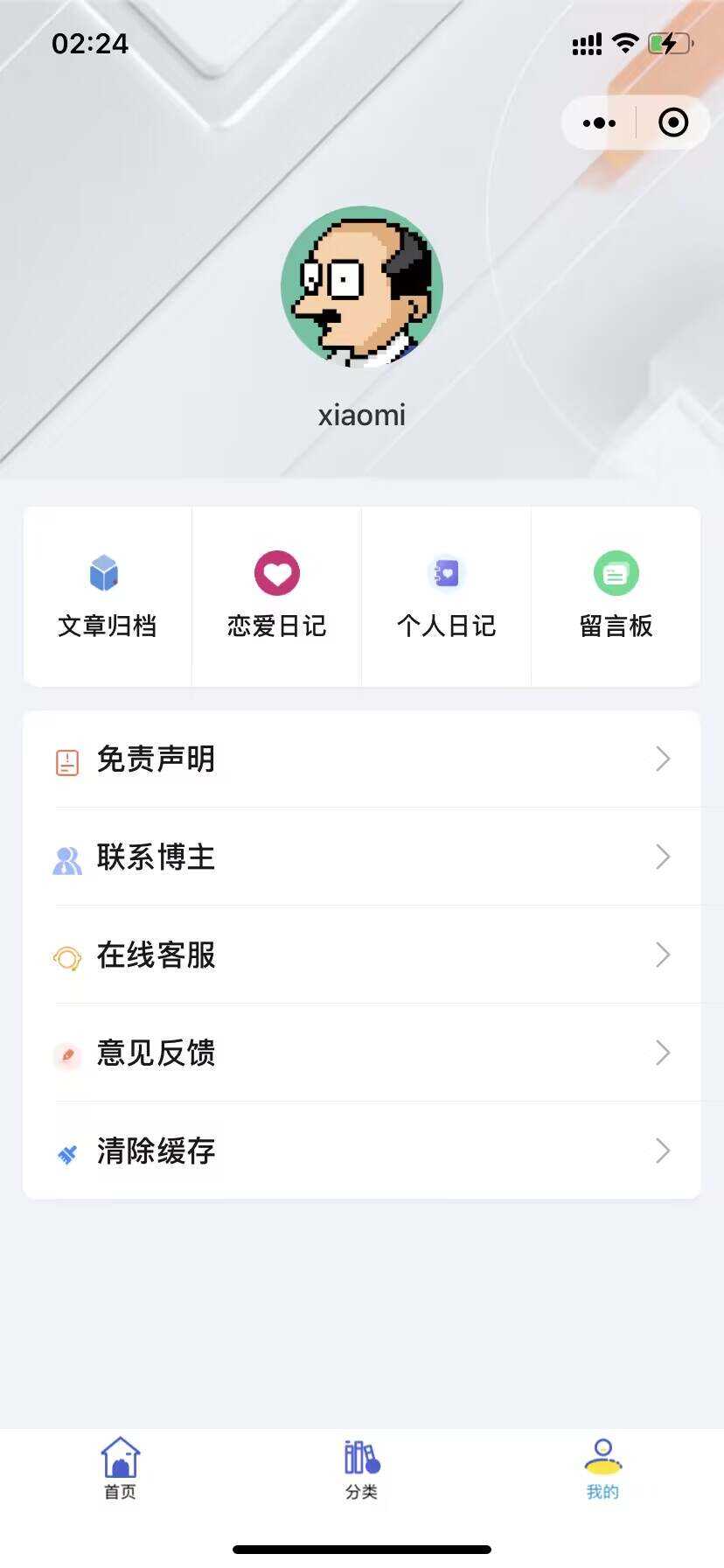Image resolution: width=724 pixels, height=1568 pixels.
Task: Open the 文章归档 archive icon
Action: point(104,573)
